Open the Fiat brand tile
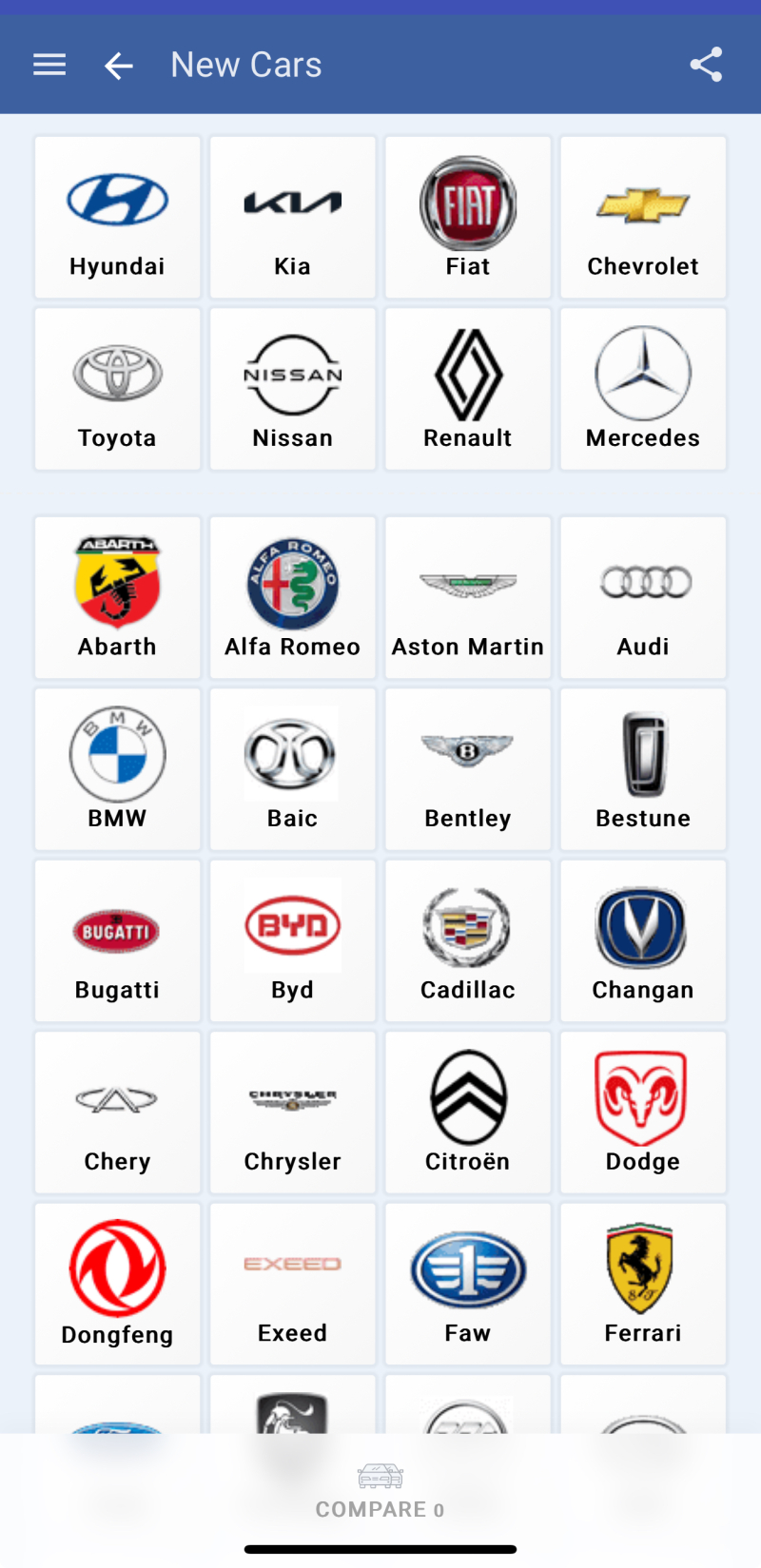The width and height of the screenshot is (761, 1568). pos(468,218)
